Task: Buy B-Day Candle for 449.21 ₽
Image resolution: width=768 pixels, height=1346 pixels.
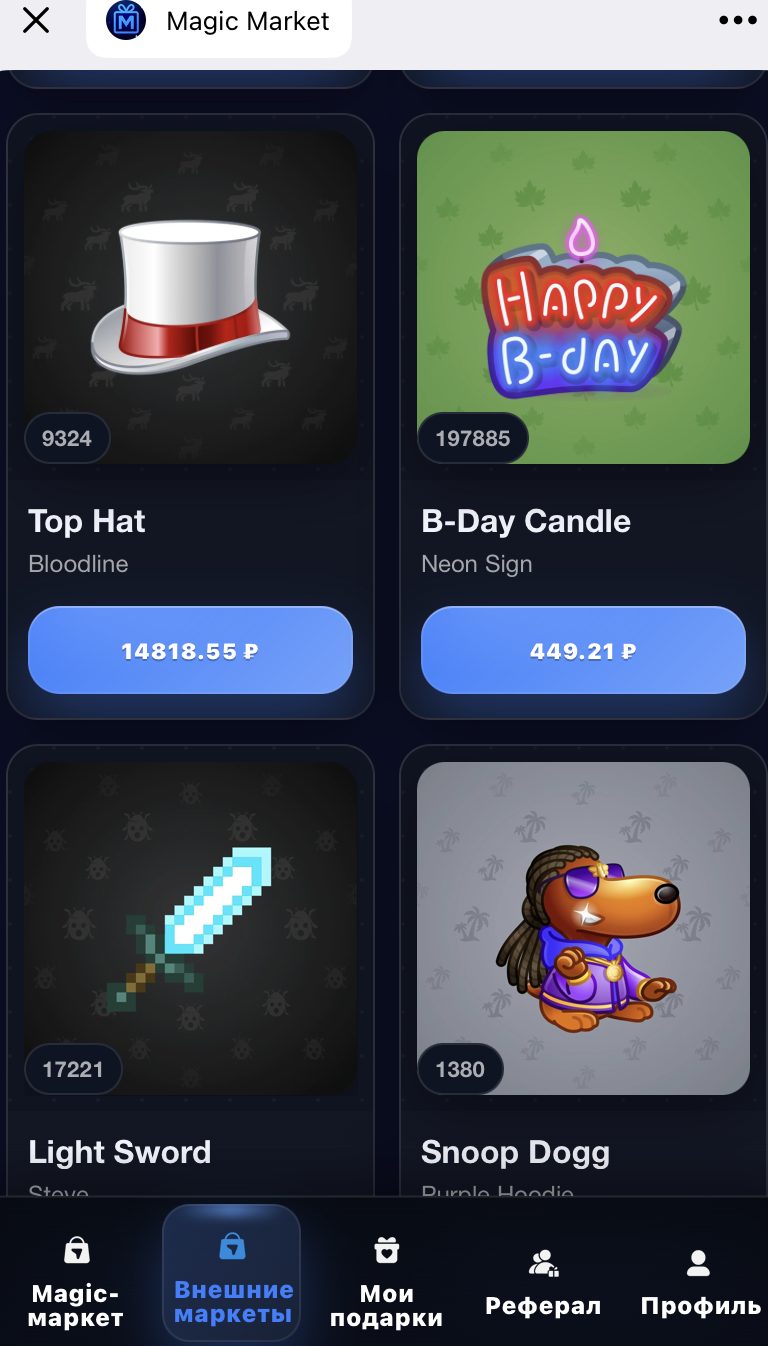Action: click(583, 651)
